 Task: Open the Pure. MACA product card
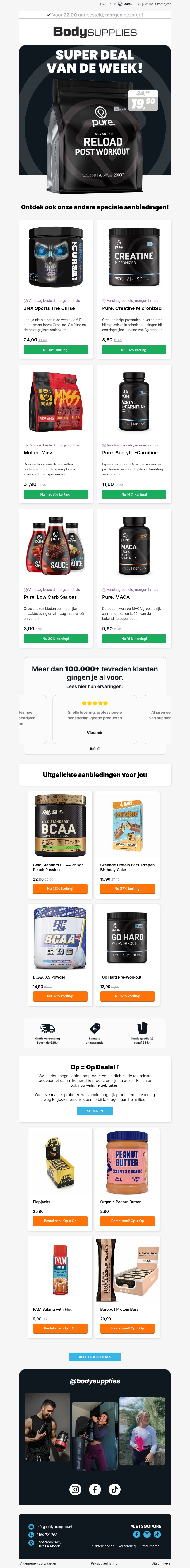coord(134,572)
